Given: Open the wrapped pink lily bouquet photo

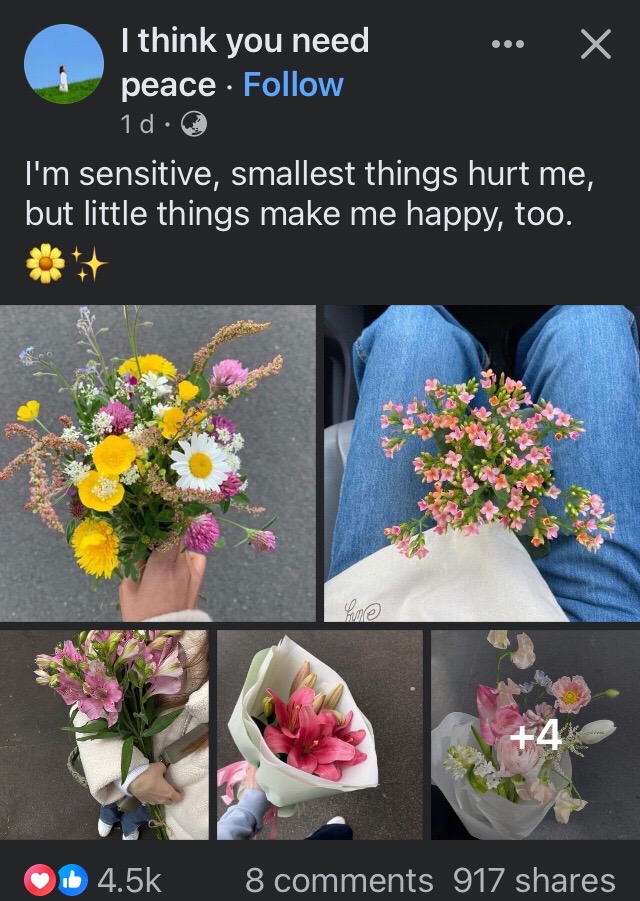Looking at the screenshot, I should (x=320, y=734).
